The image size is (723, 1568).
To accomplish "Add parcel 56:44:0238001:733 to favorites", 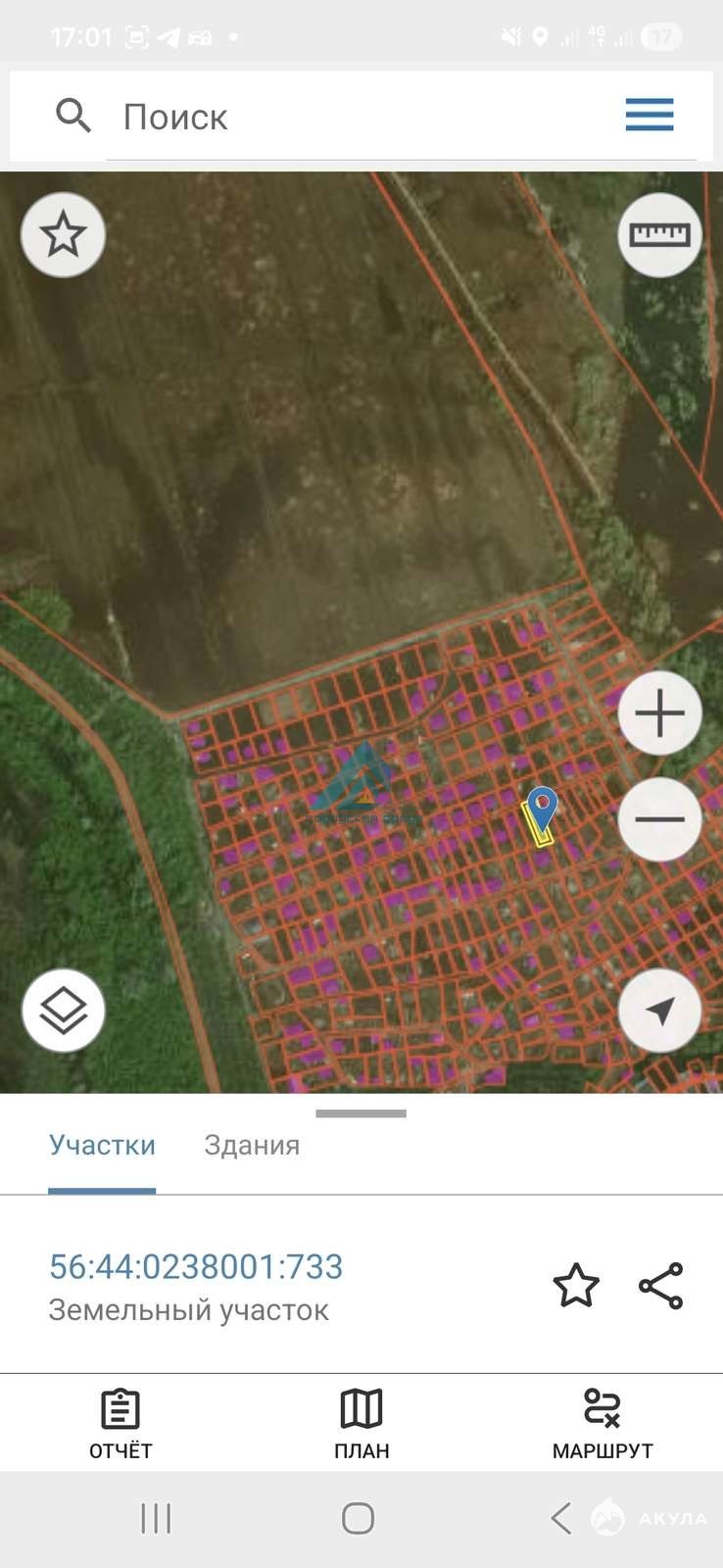I will tap(576, 1286).
